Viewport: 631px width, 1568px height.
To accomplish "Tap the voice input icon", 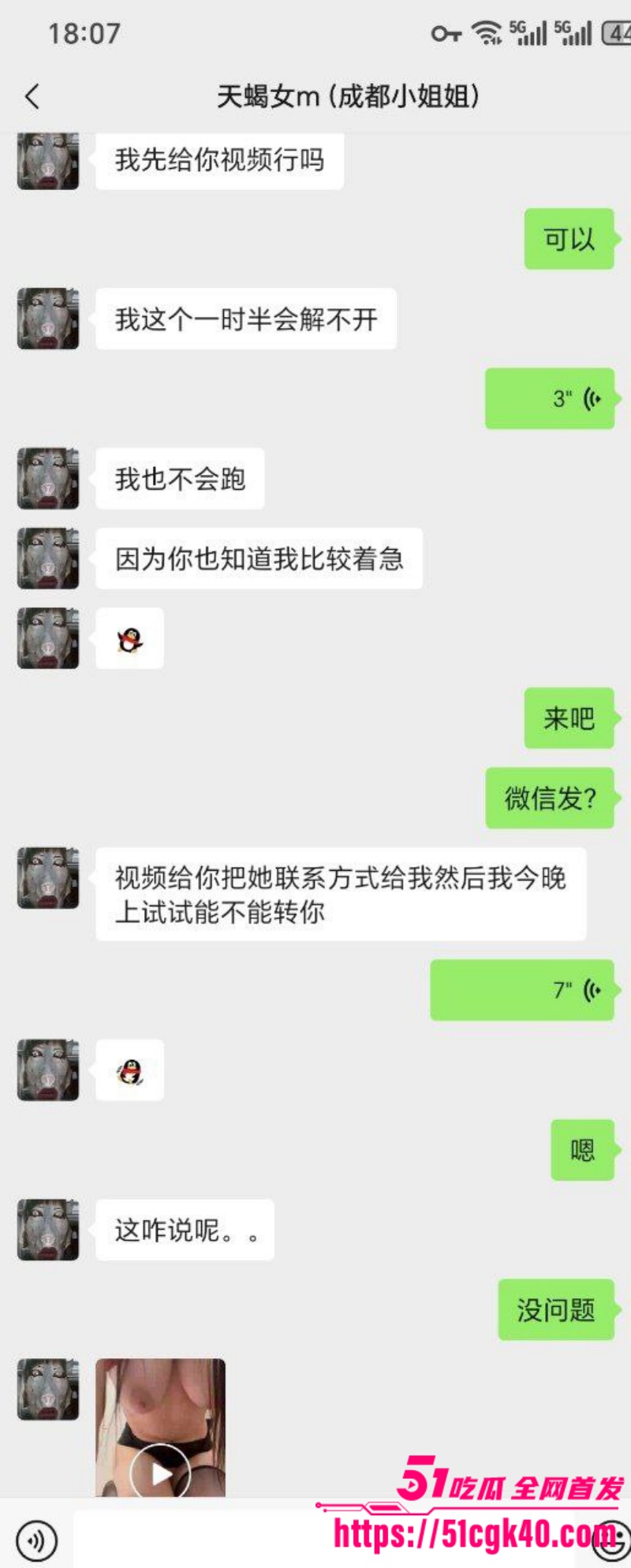I will click(35, 1540).
